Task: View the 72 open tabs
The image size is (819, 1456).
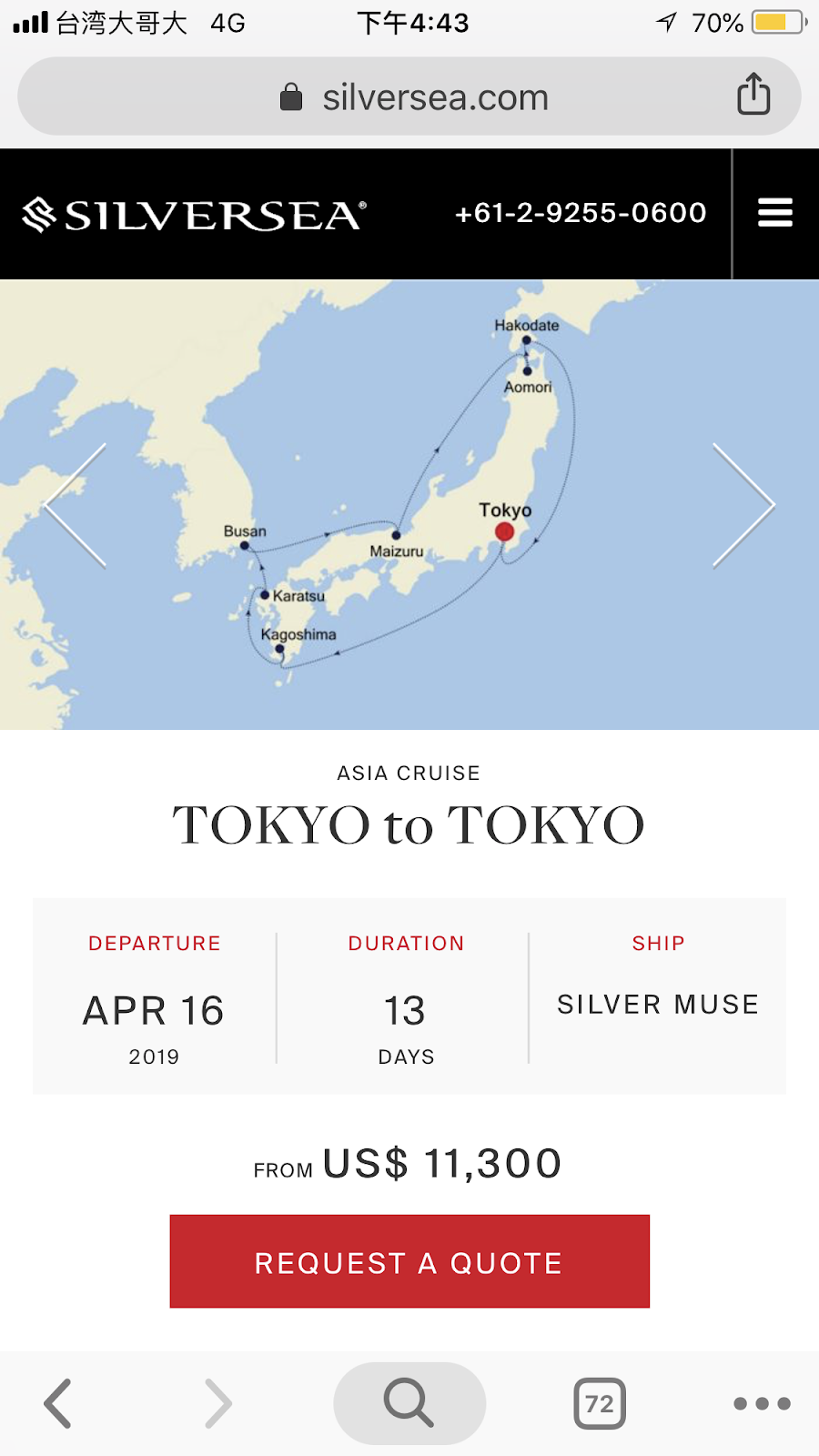Action: coord(600,1403)
